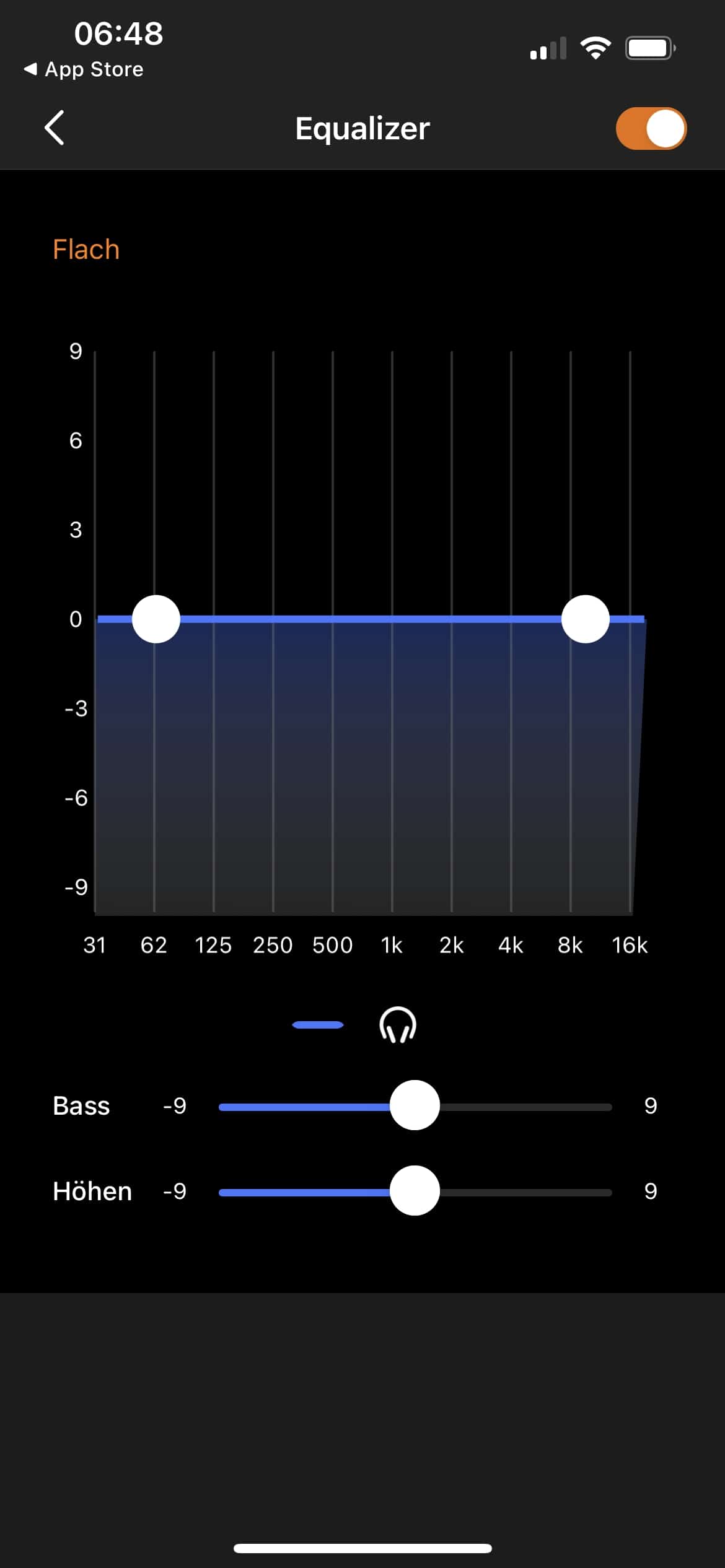Select the flat line curve view
725x1568 pixels.
pos(318,1025)
